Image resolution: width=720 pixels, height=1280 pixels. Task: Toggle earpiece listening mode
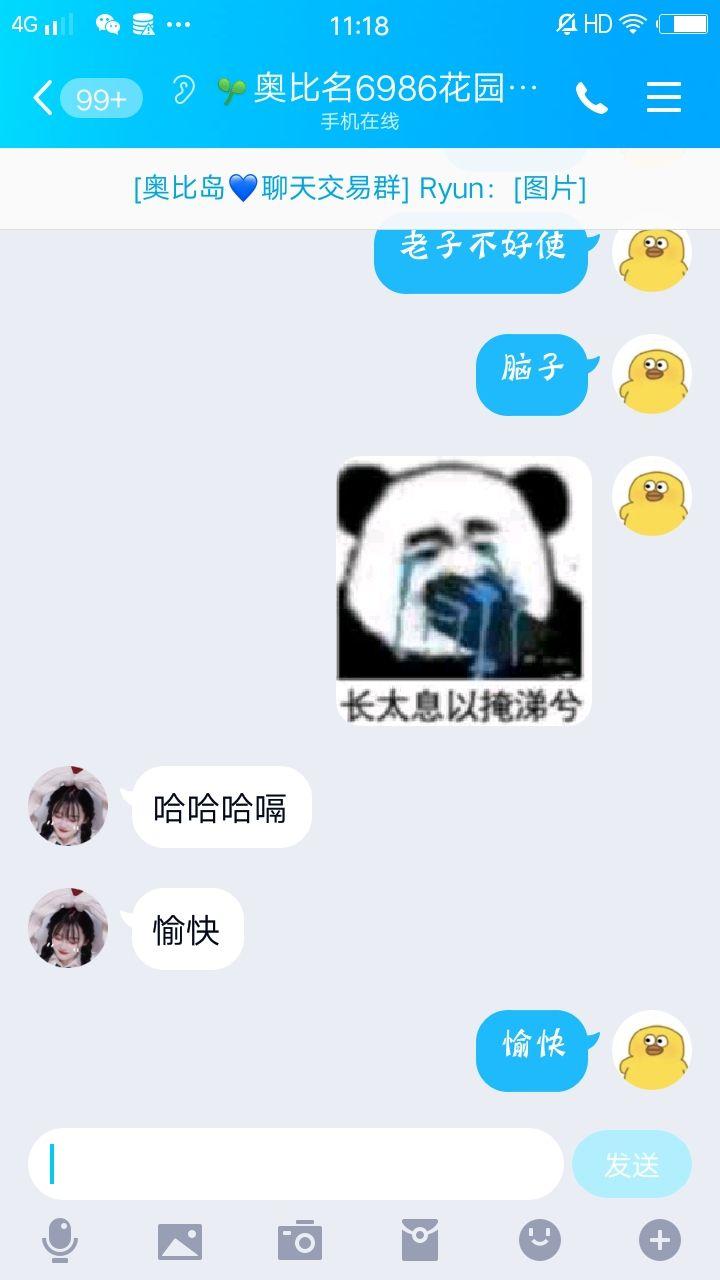(183, 91)
